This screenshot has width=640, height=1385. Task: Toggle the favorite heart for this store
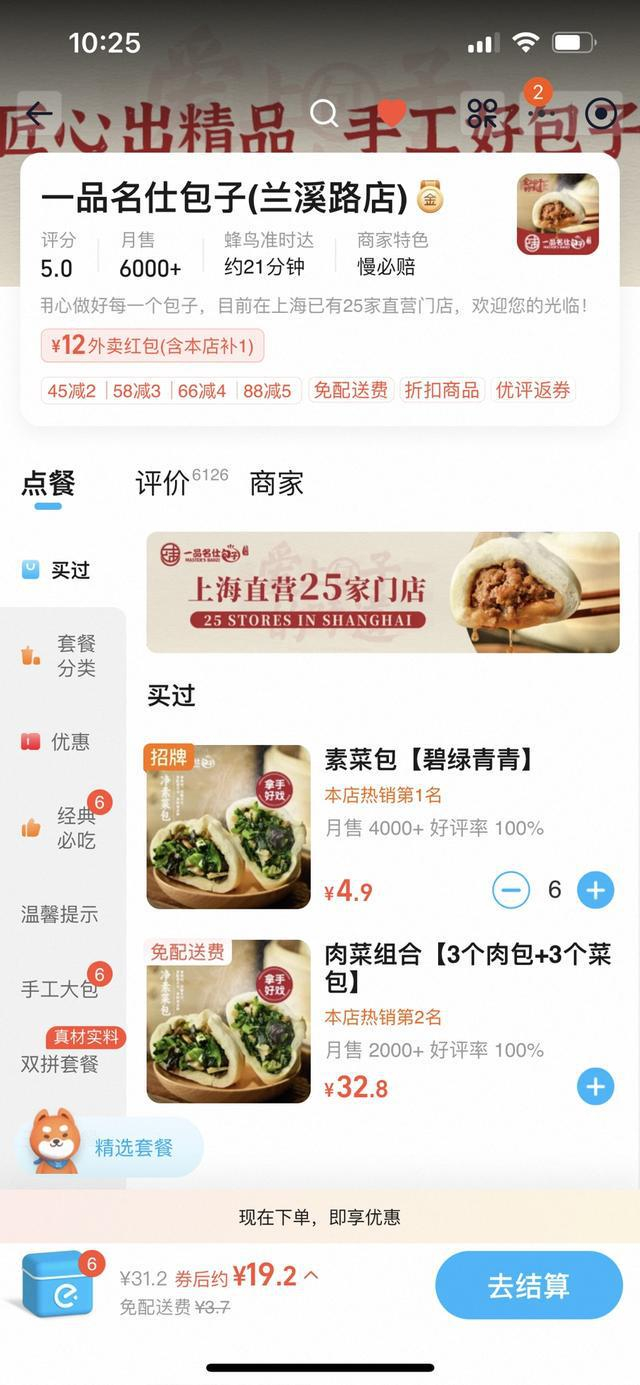(x=392, y=114)
